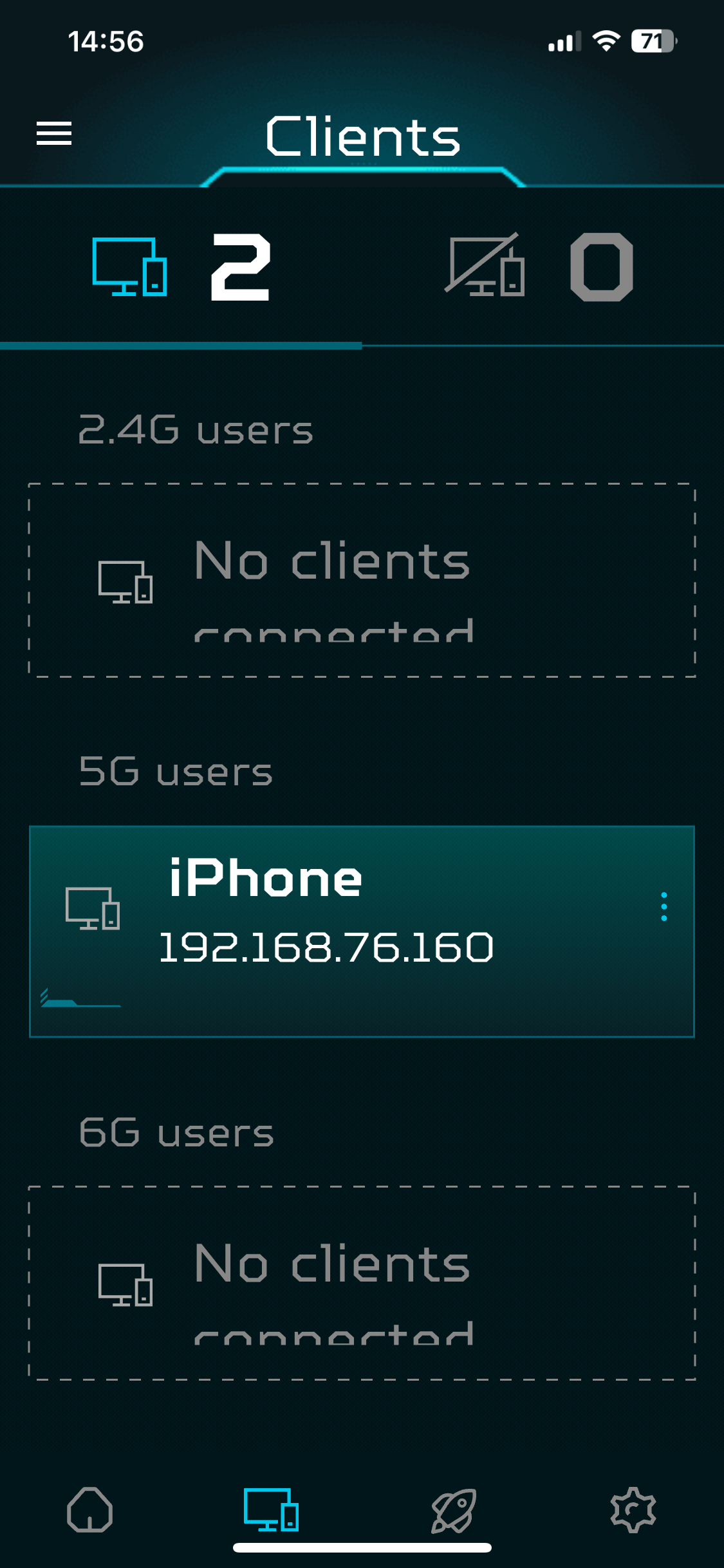Open the iPhone client's three-dot options

click(664, 906)
